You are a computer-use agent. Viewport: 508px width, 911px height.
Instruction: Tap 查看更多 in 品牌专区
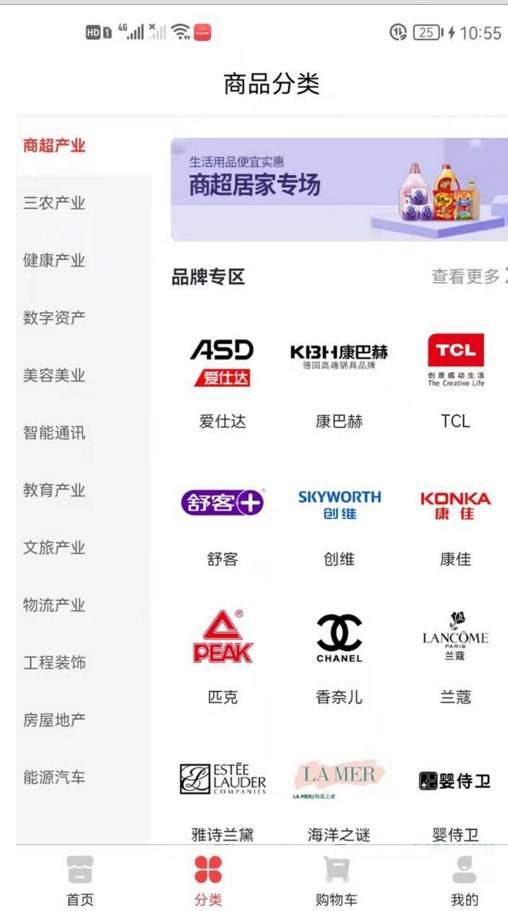468,277
